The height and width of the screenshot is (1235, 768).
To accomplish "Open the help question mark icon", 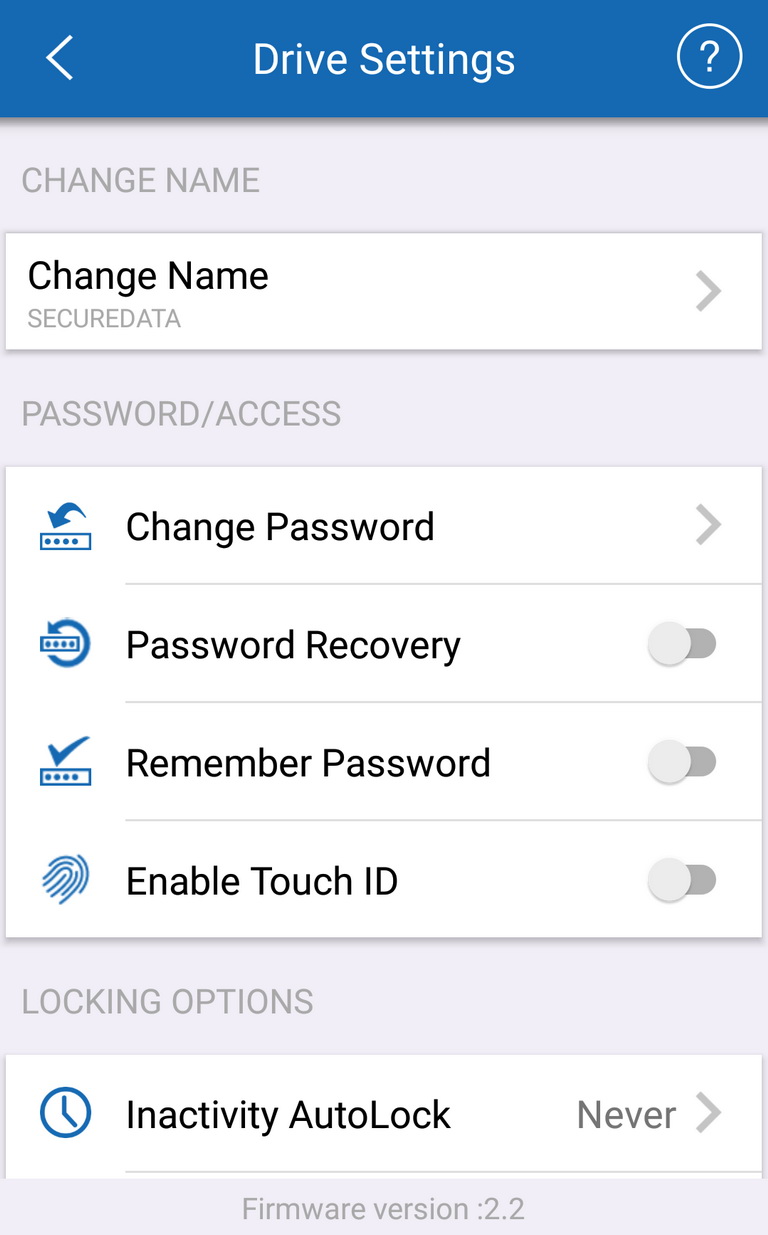I will pos(709,58).
